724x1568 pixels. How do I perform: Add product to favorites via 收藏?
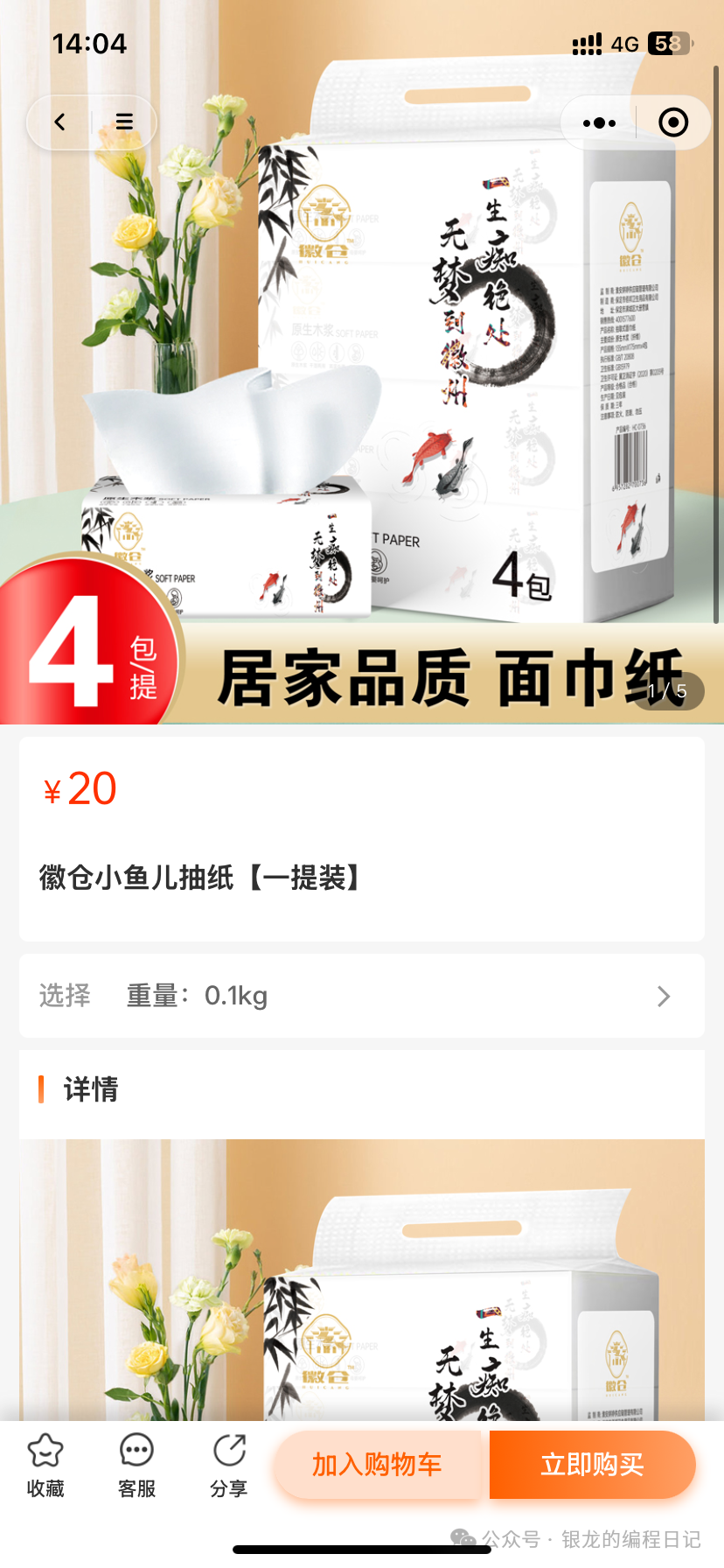point(45,1466)
